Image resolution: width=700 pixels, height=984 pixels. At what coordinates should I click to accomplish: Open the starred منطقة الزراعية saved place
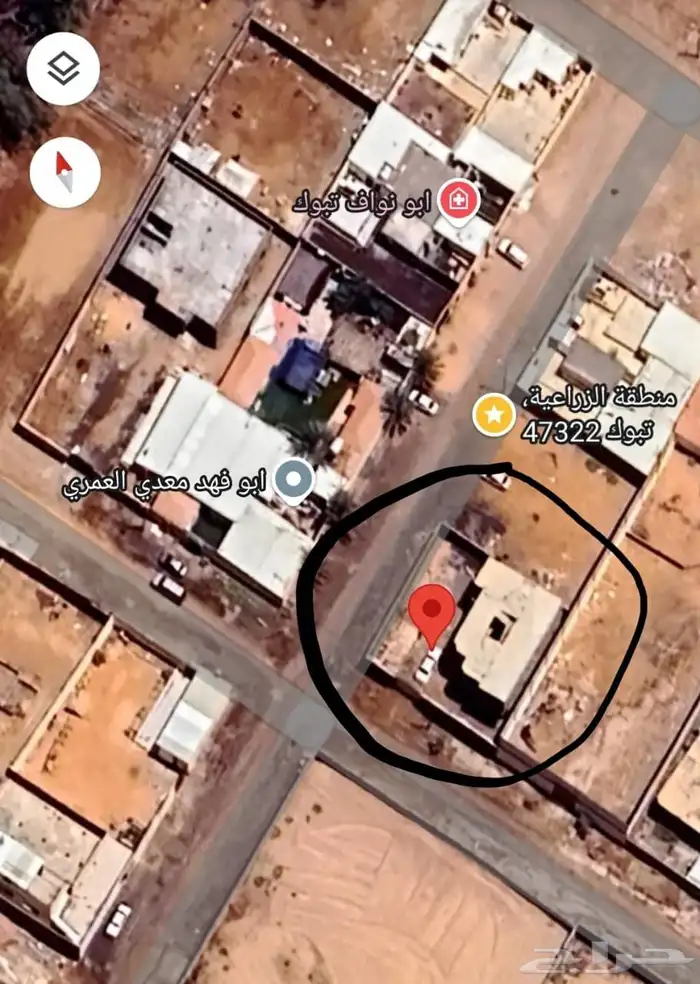(494, 414)
